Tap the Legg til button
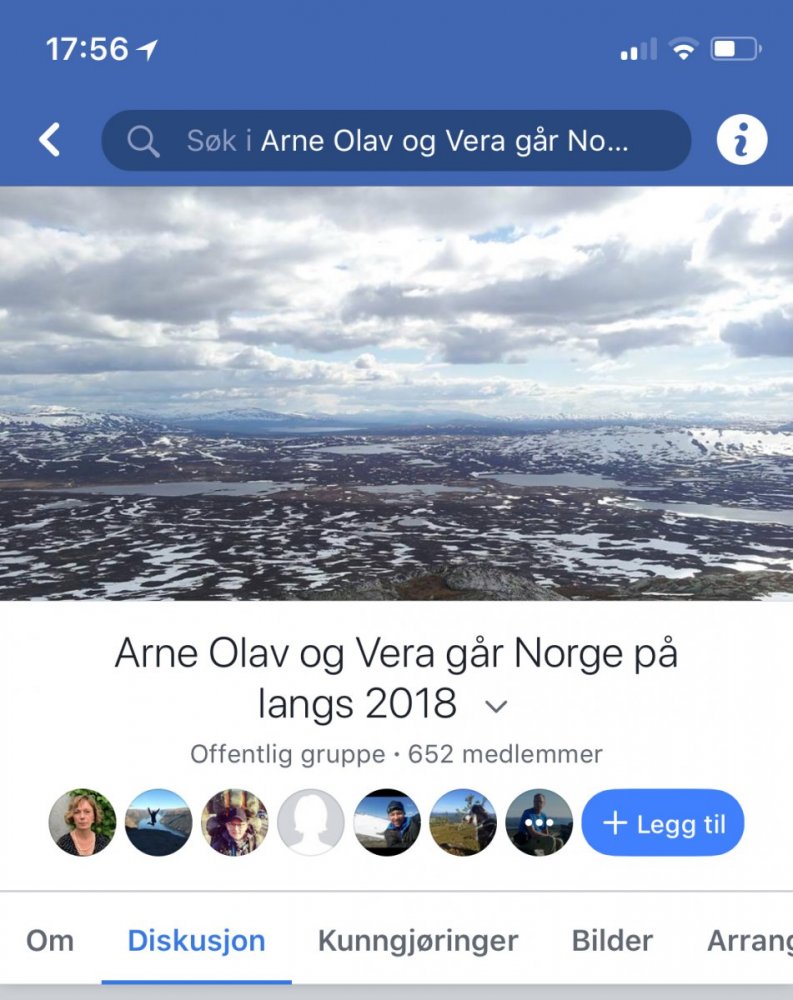This screenshot has width=793, height=1000. coord(663,823)
